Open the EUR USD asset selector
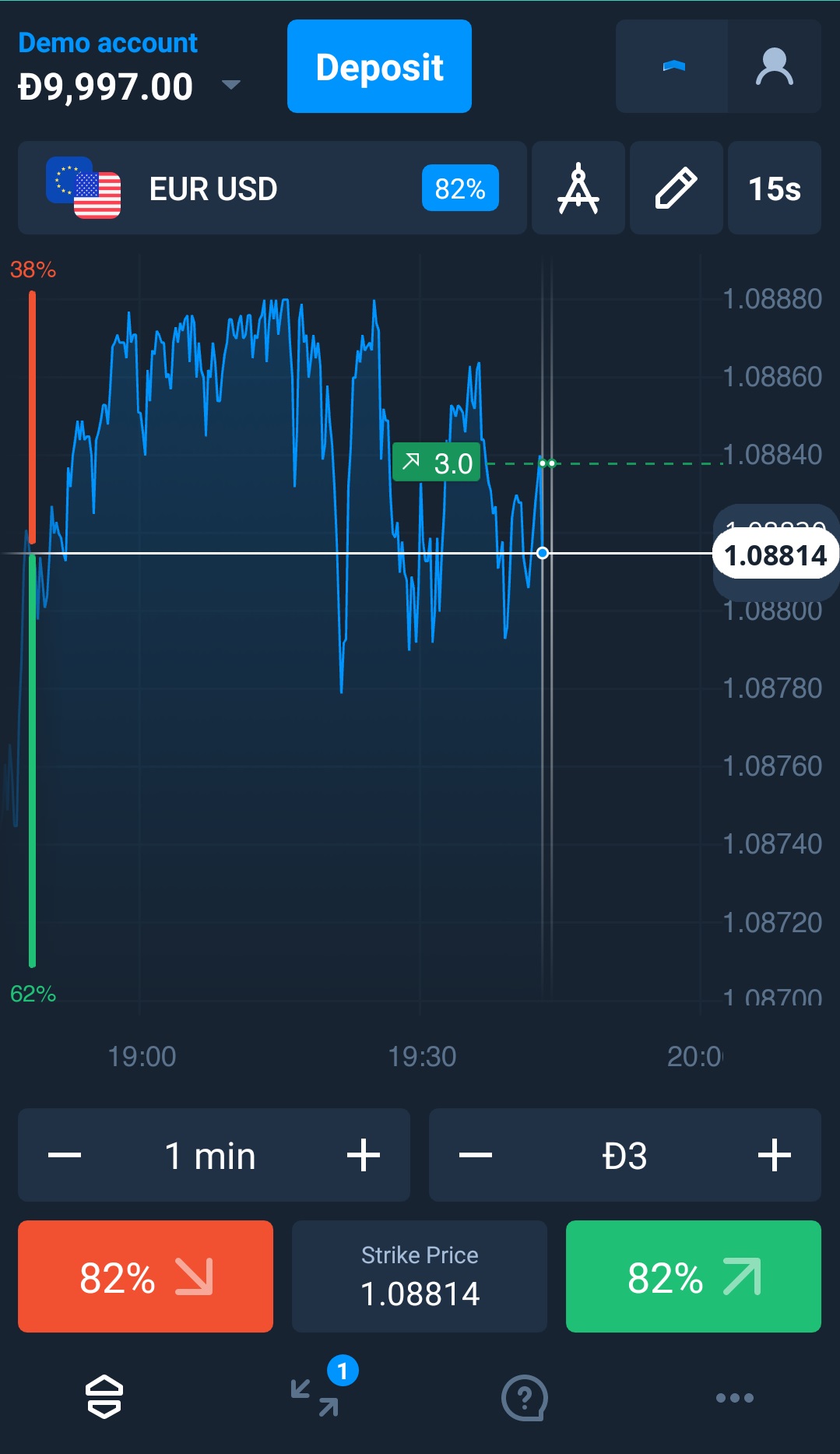This screenshot has width=840, height=1454. [272, 188]
